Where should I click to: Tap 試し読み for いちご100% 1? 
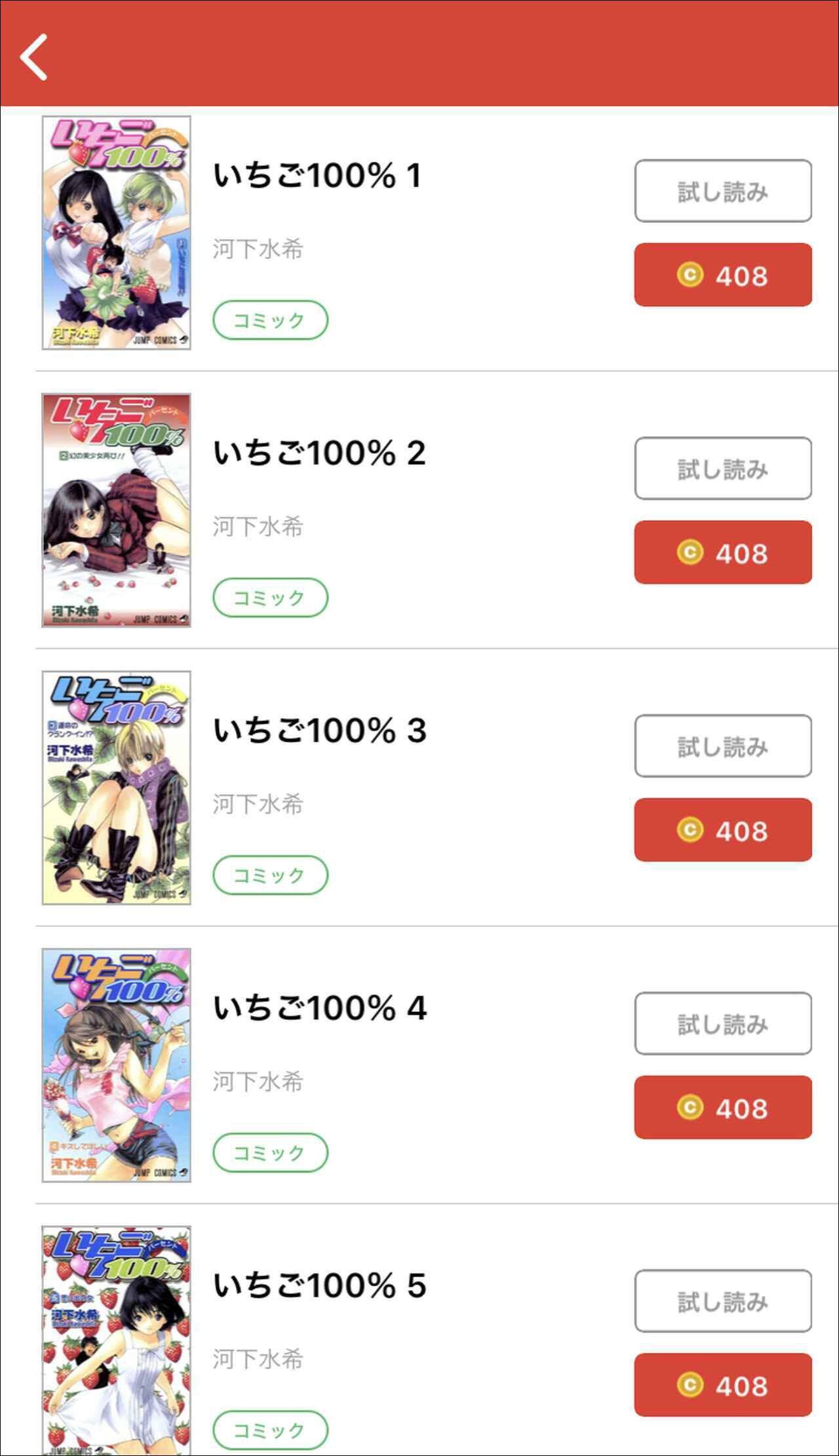(x=722, y=191)
